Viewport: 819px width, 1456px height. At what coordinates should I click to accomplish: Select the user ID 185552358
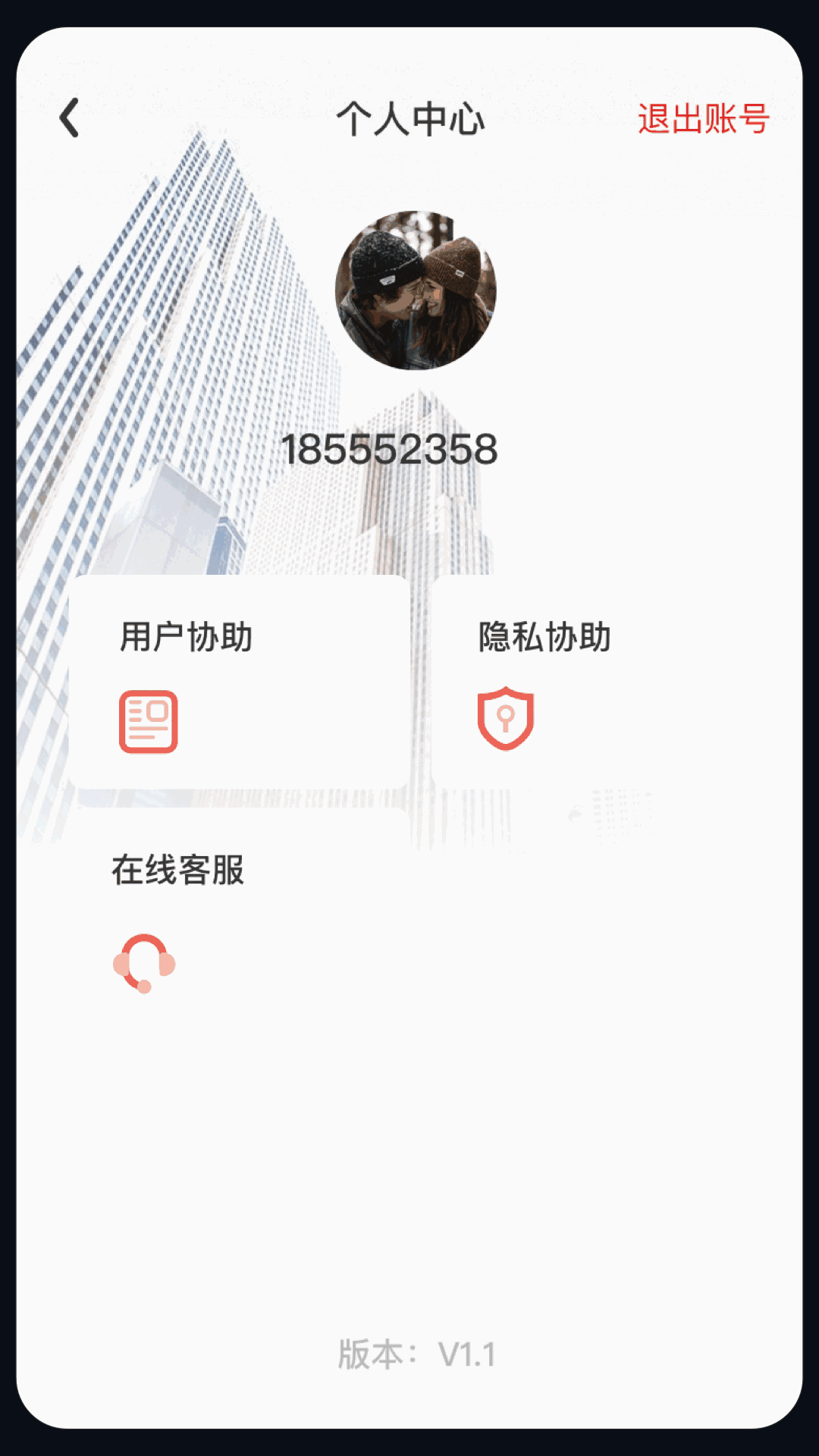click(x=394, y=447)
